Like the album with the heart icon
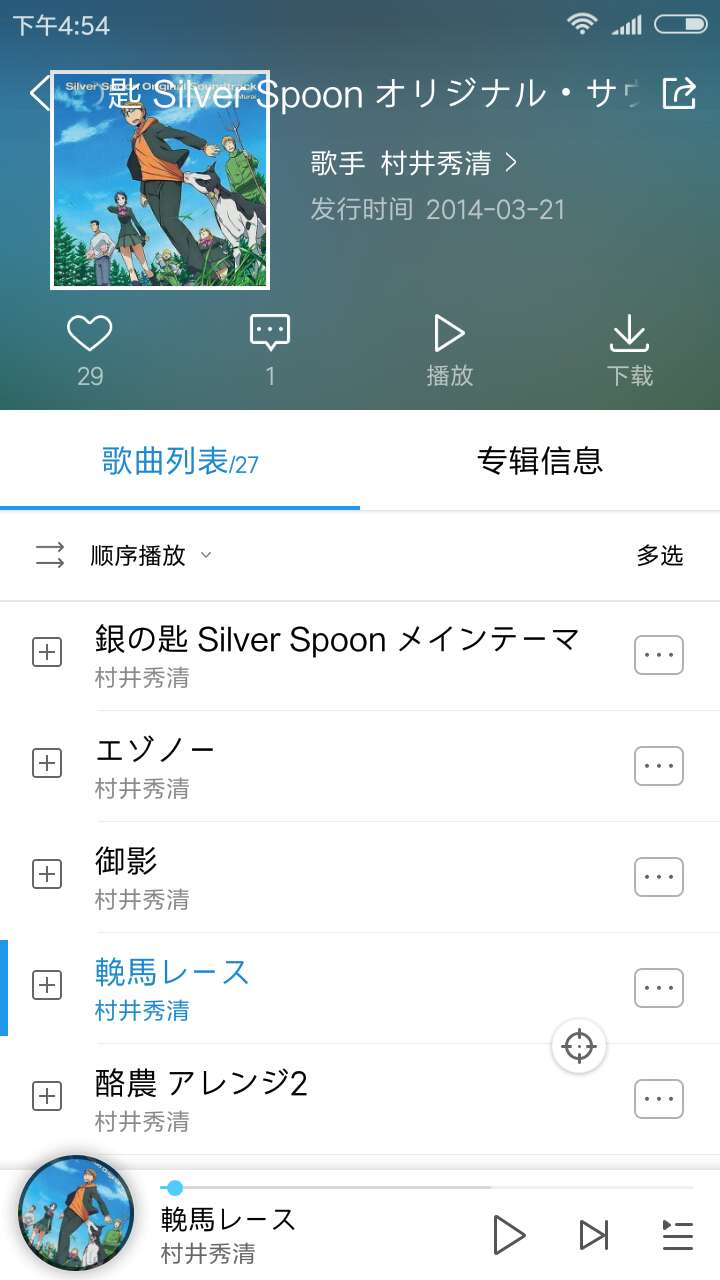This screenshot has height=1280, width=720. click(x=90, y=333)
